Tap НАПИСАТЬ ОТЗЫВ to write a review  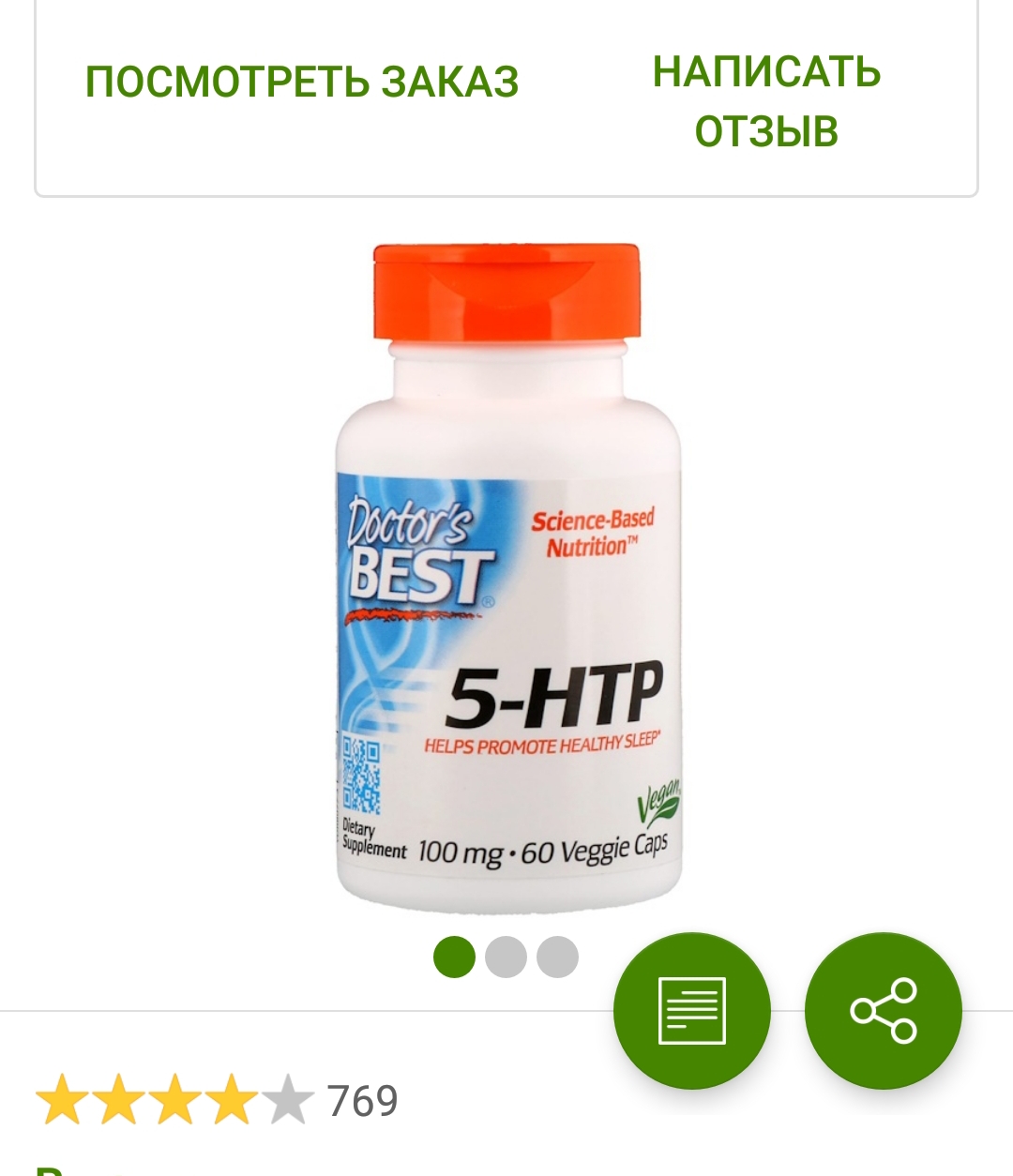pyautogui.click(x=766, y=101)
